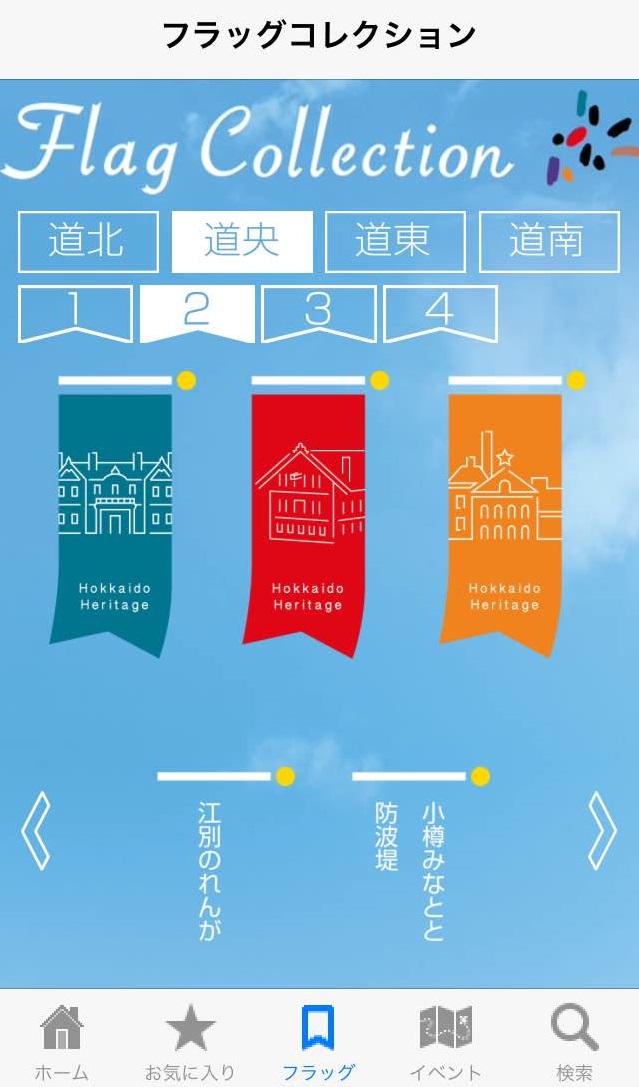Select the 道央 region tab
The width and height of the screenshot is (639, 1087).
[242, 242]
